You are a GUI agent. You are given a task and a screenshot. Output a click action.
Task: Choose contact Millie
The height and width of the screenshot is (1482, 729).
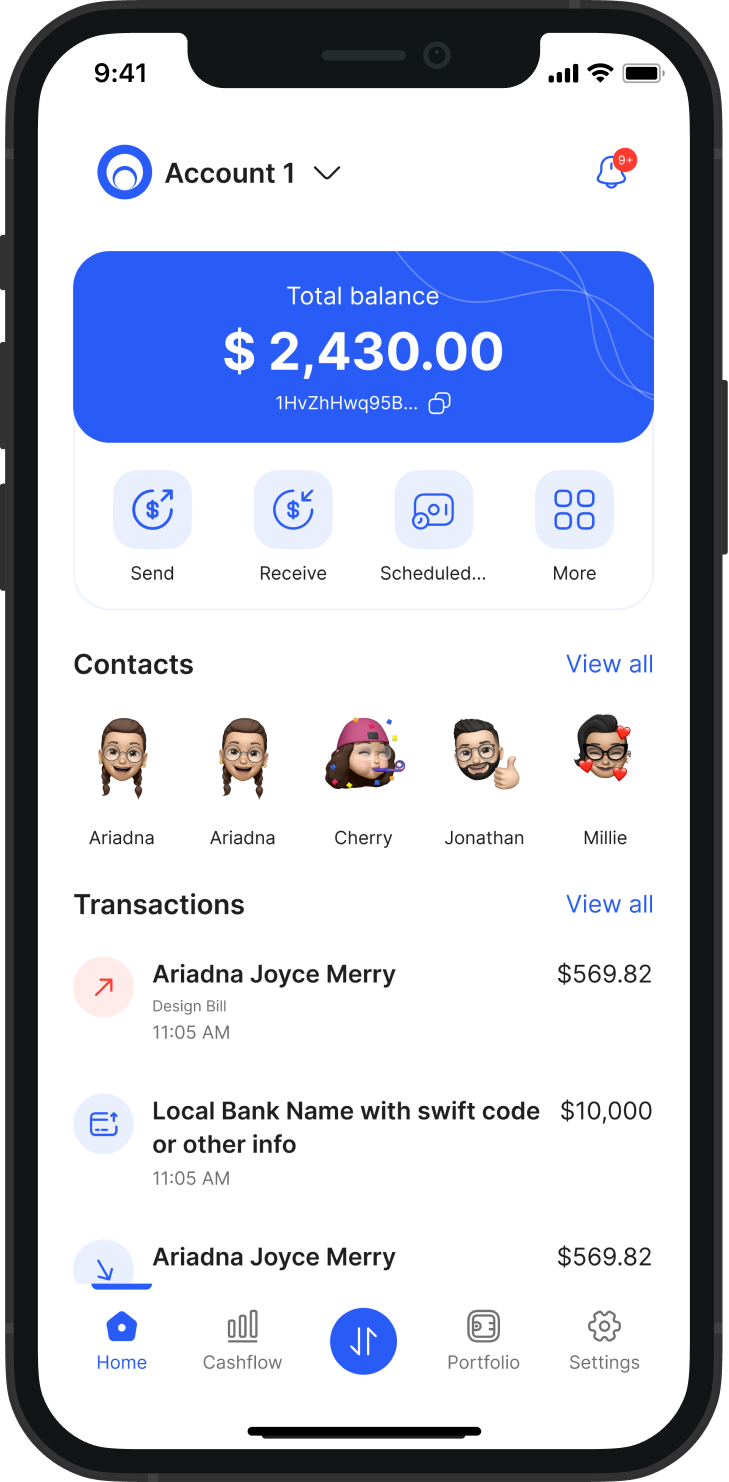(605, 755)
